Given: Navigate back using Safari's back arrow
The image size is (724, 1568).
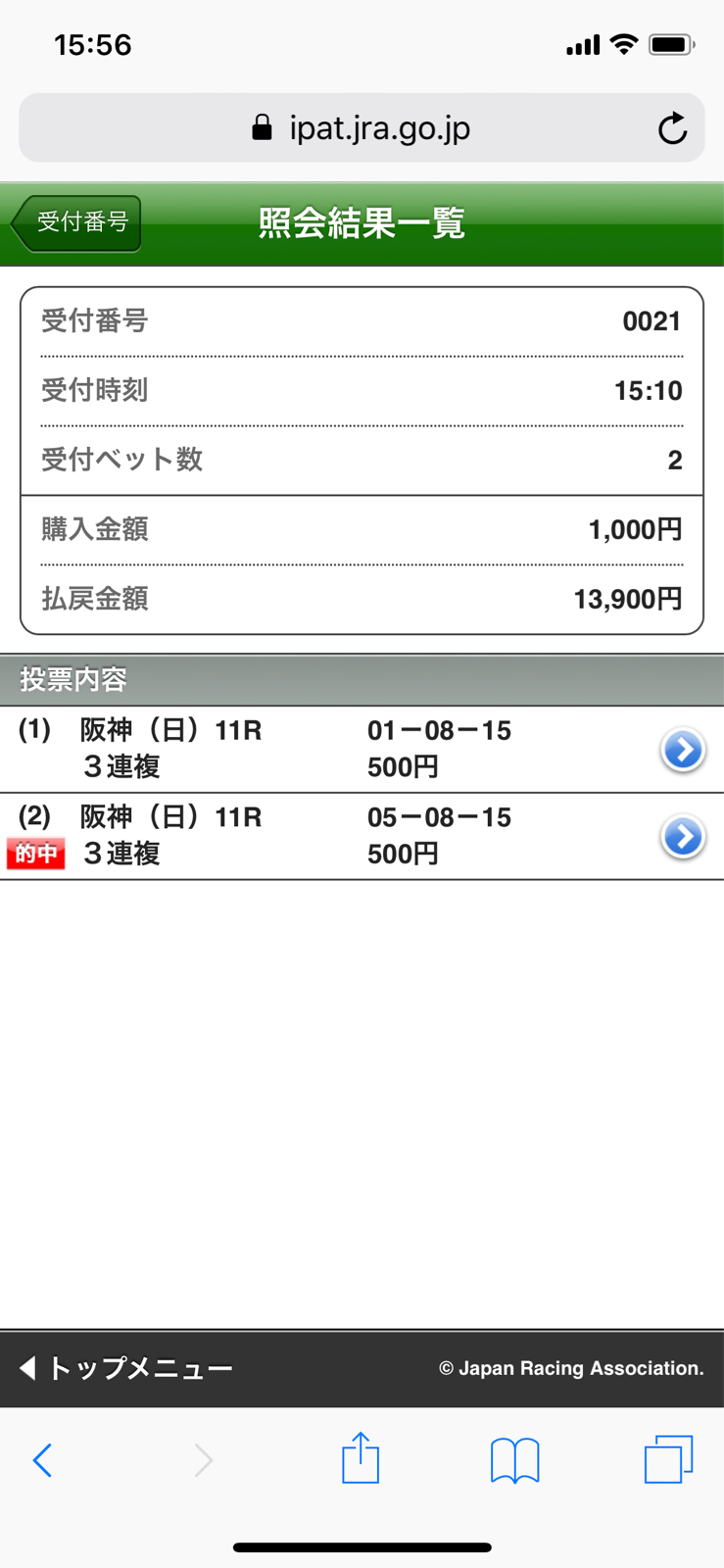Looking at the screenshot, I should (x=41, y=1459).
